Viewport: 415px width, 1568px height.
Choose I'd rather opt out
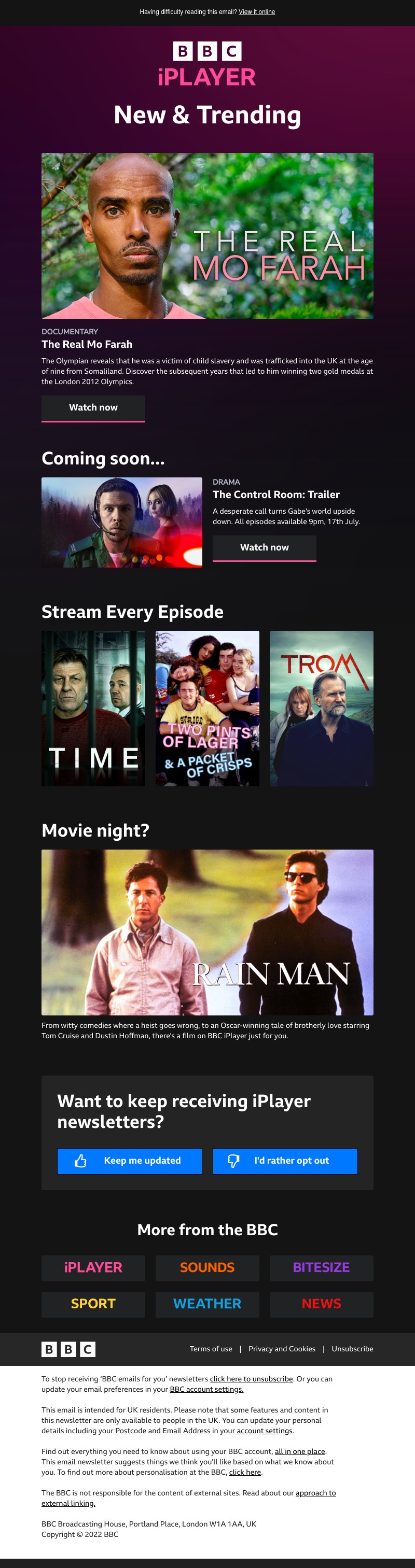[285, 1161]
